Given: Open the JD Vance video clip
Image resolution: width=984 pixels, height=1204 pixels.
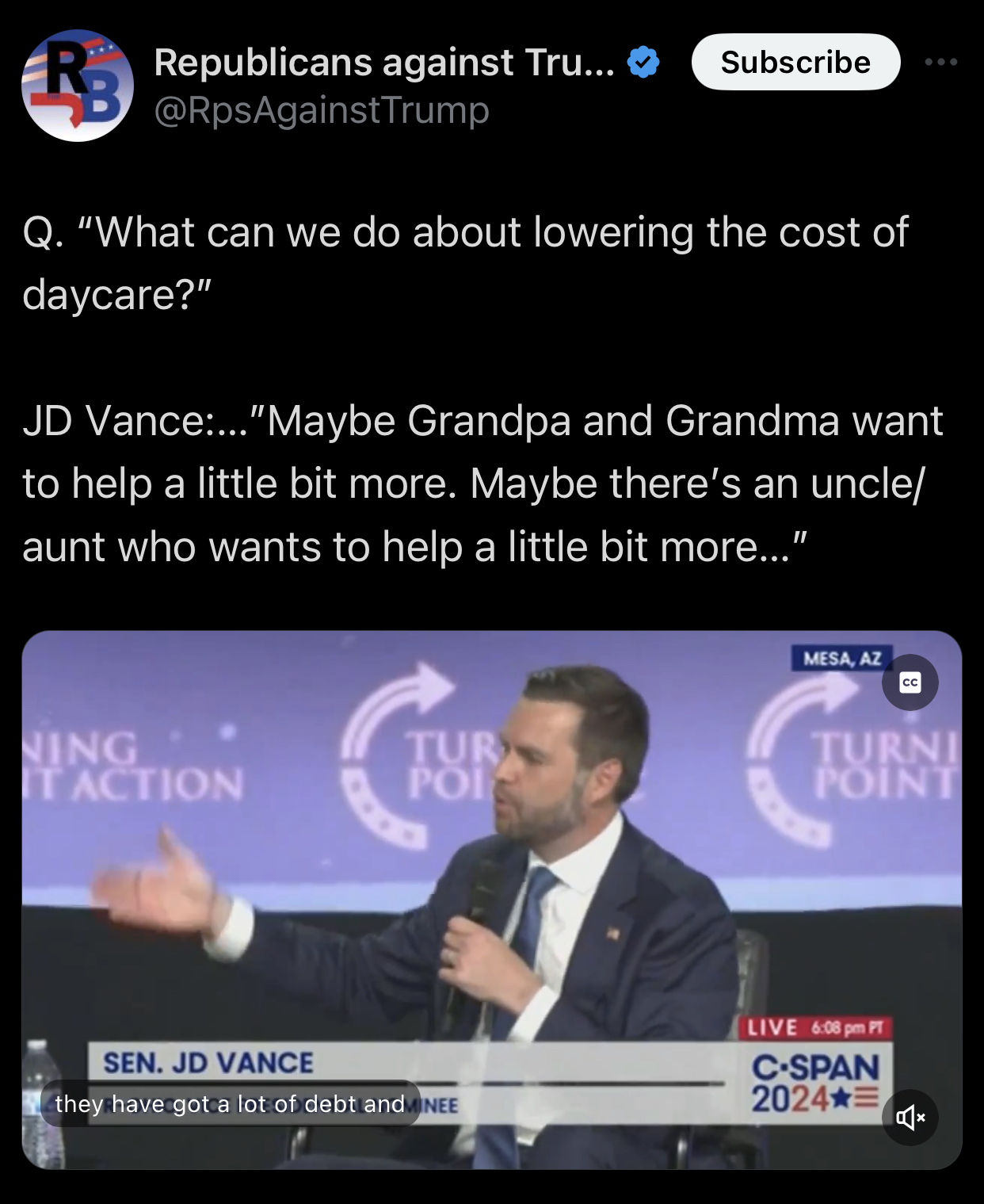Looking at the screenshot, I should pyautogui.click(x=491, y=872).
